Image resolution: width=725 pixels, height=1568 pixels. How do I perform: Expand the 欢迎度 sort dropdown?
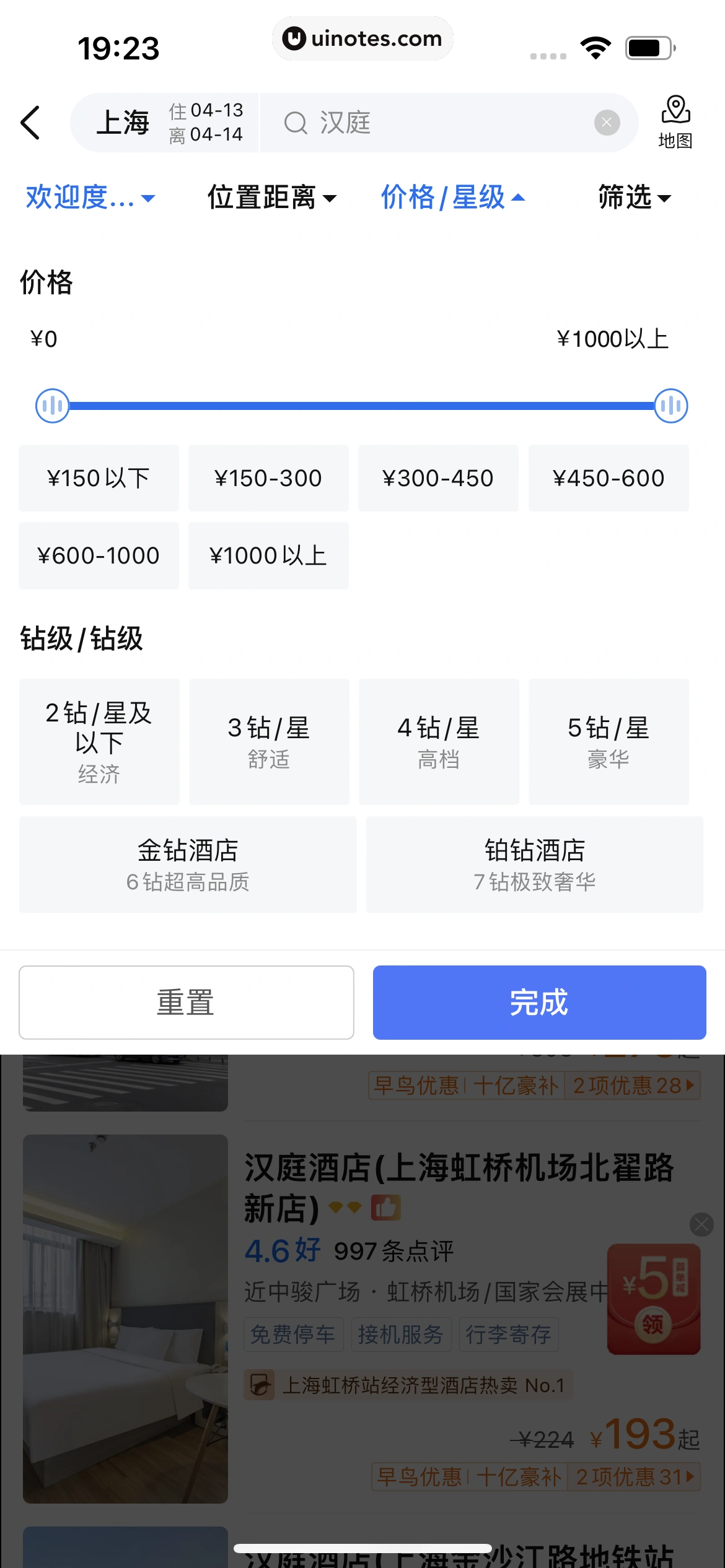(x=90, y=198)
